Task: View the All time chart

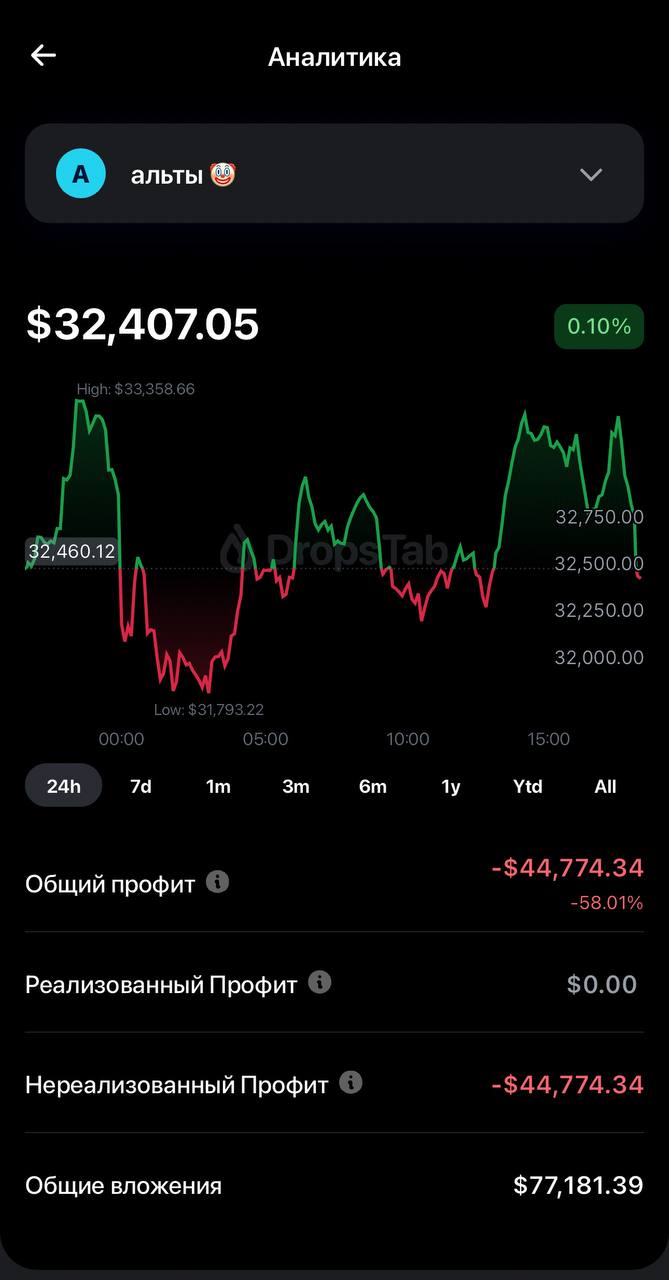Action: (605, 786)
